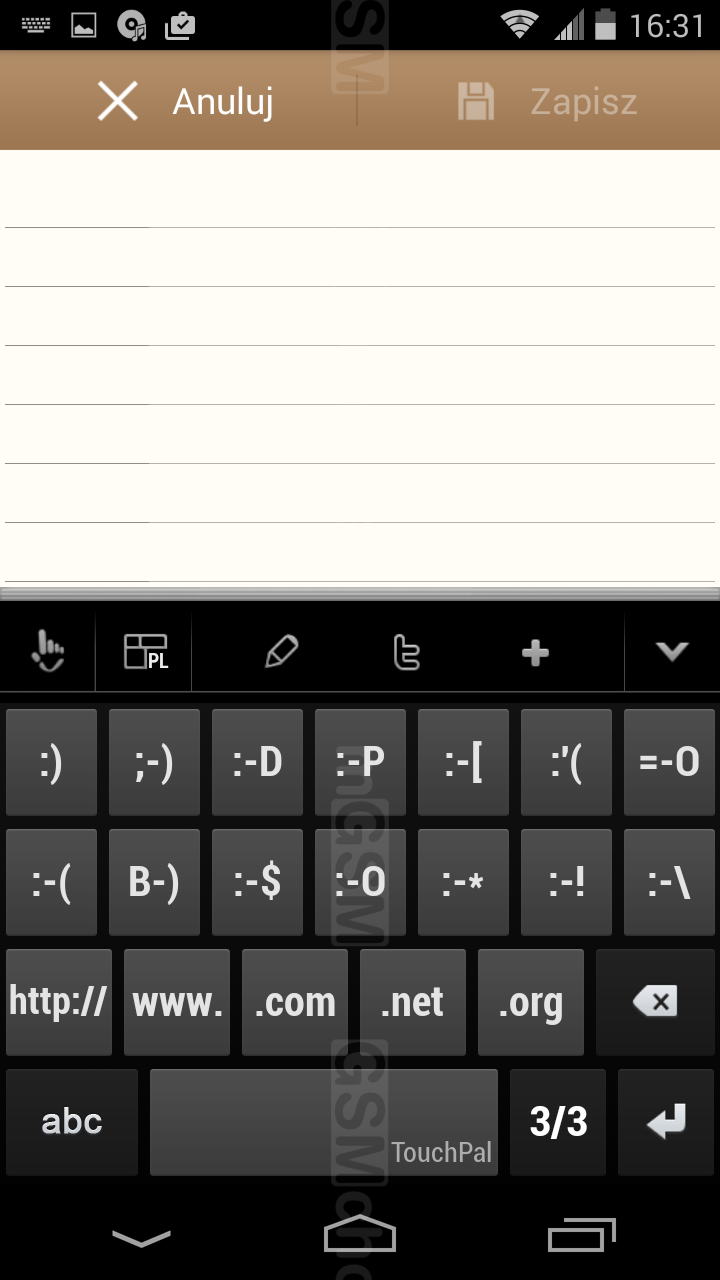
Task: Type the http:// prefix key
Action: pos(59,1002)
